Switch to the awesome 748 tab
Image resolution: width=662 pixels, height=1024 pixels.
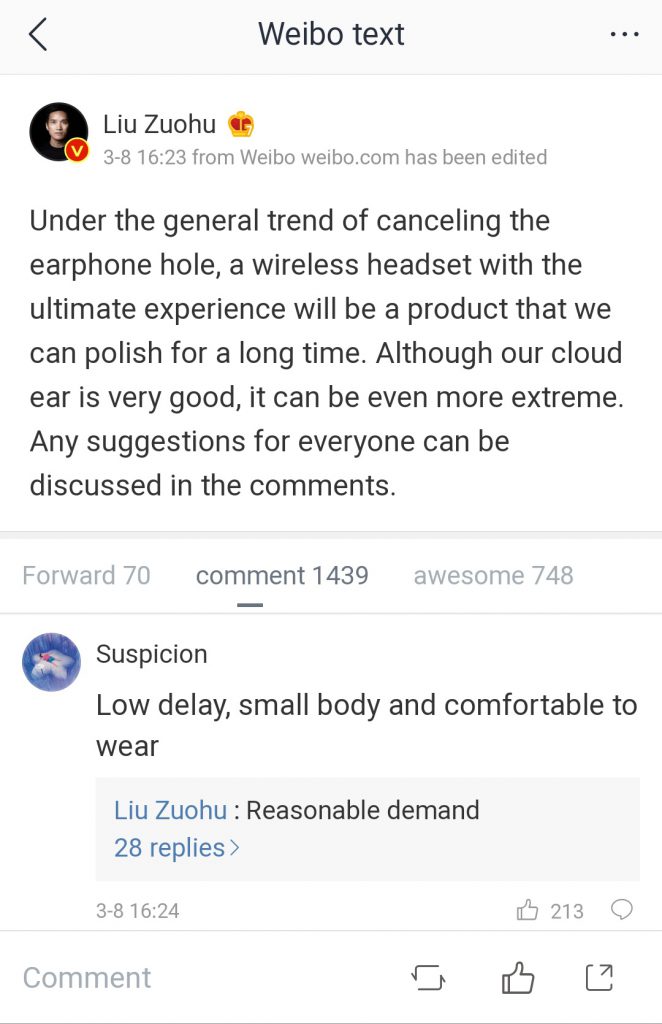pyautogui.click(x=493, y=575)
